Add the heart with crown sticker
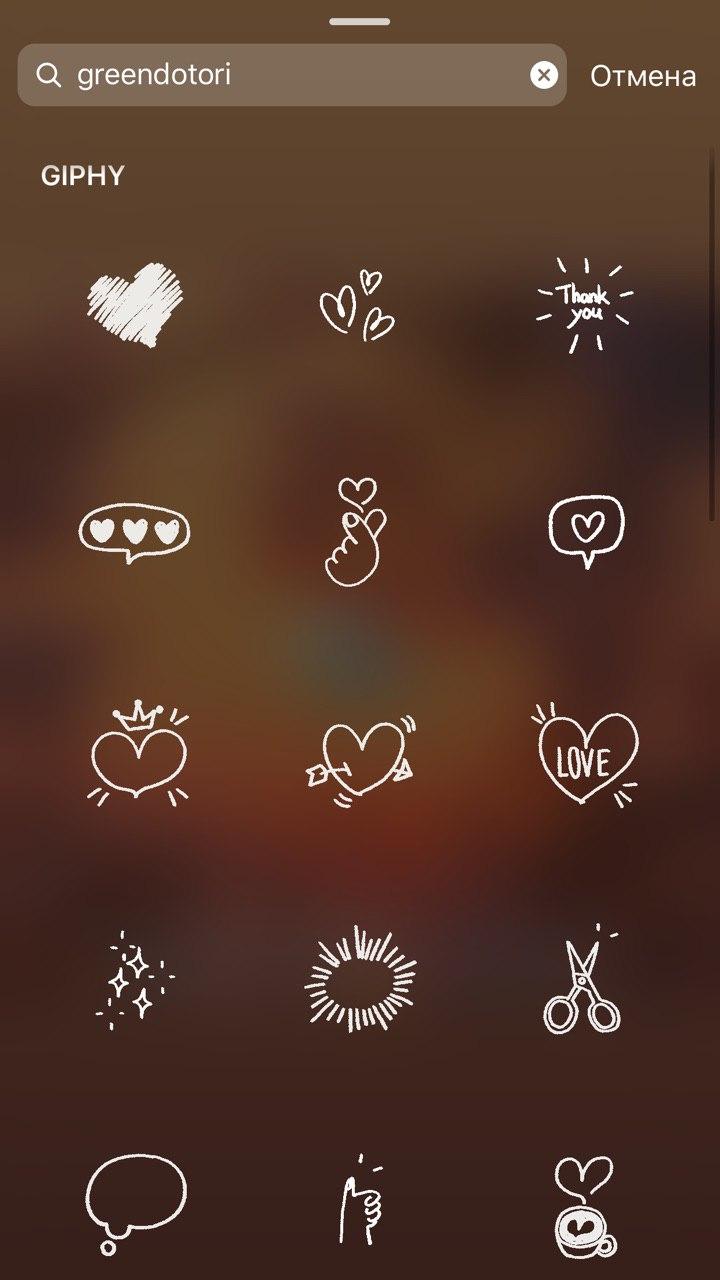 (138, 753)
